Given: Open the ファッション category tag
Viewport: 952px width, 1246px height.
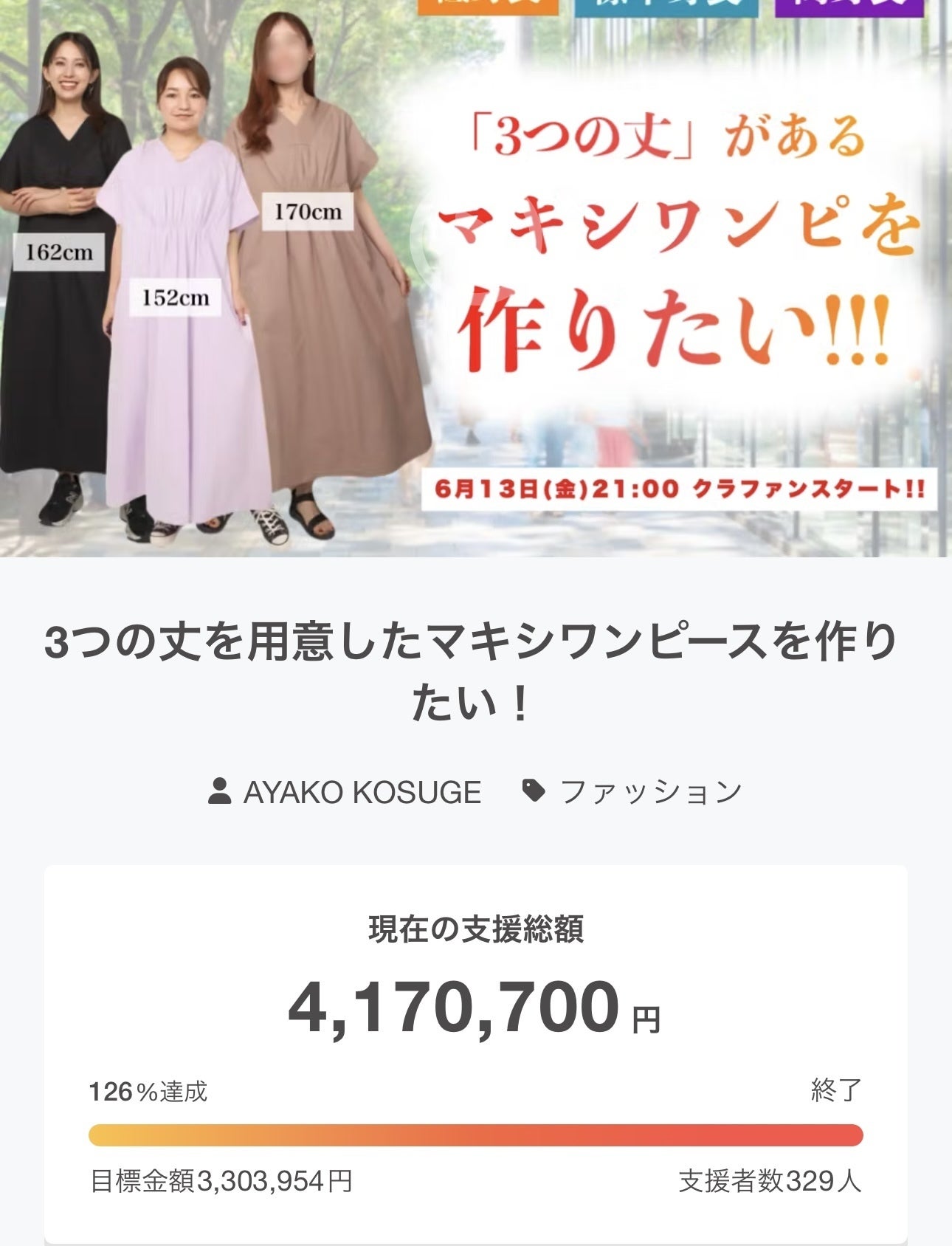Looking at the screenshot, I should [649, 792].
